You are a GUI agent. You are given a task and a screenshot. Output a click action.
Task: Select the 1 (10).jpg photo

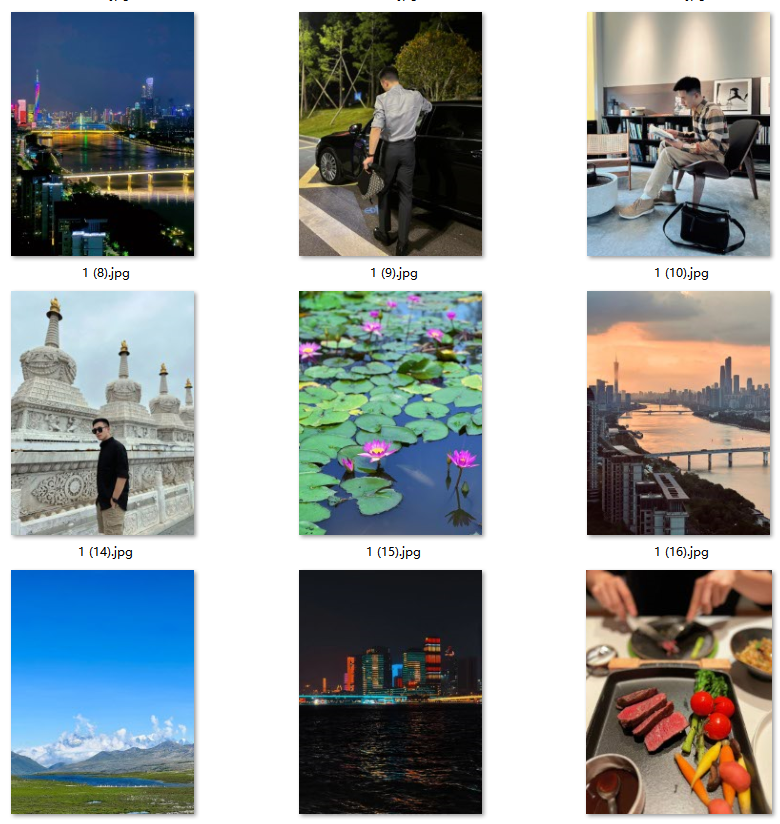coord(678,134)
